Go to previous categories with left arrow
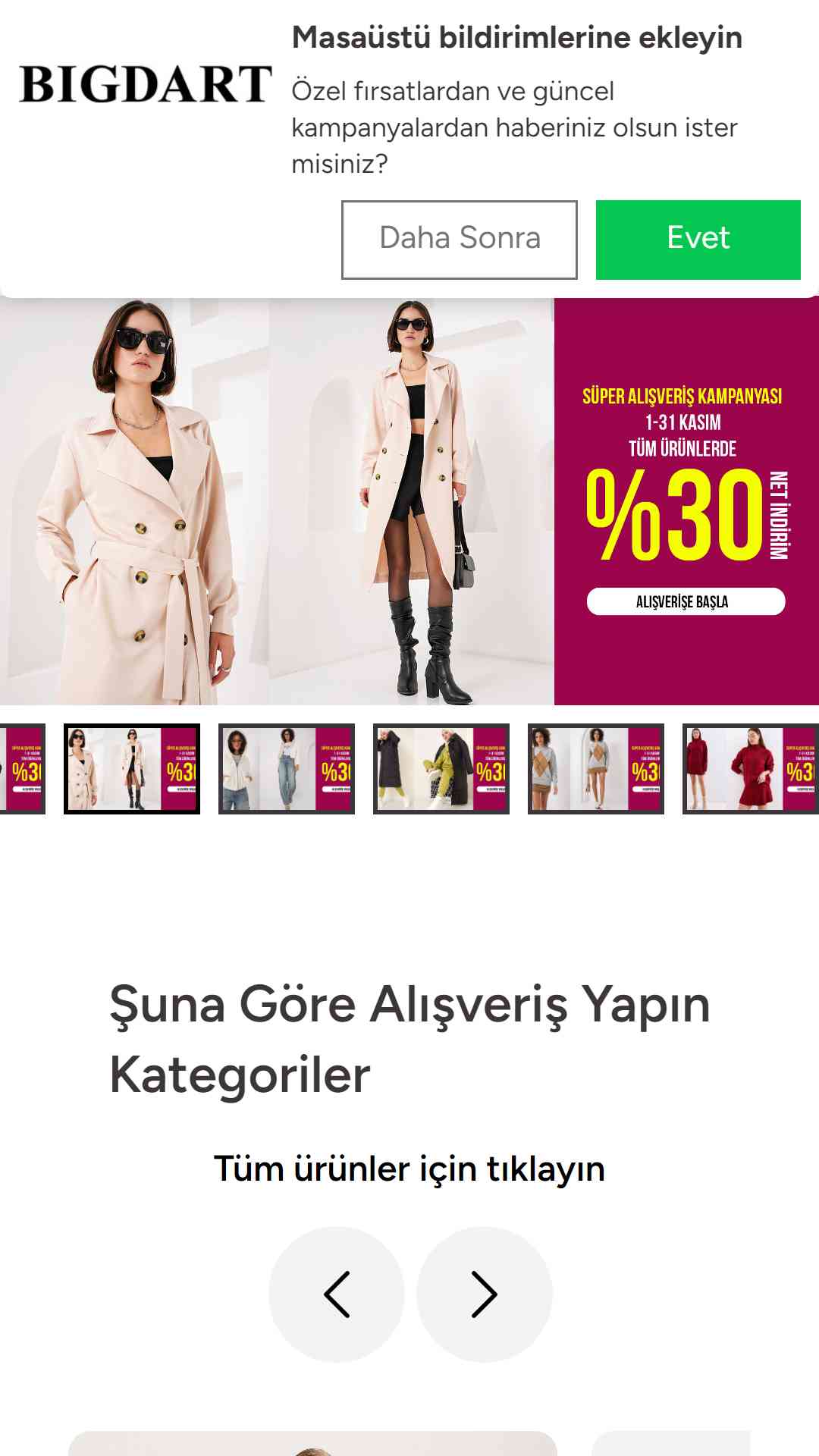This screenshot has width=819, height=1456. [337, 1294]
